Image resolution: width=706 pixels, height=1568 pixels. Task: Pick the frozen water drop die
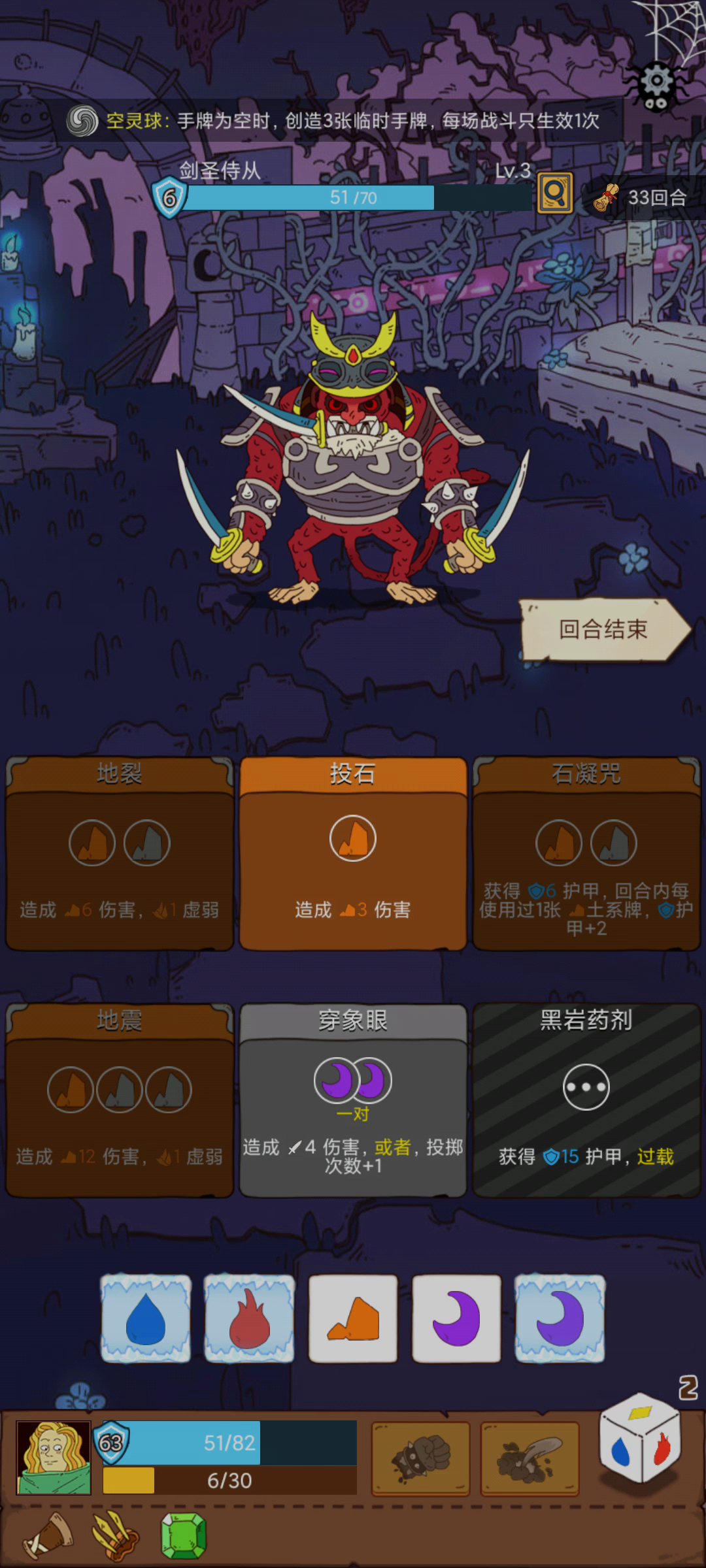click(146, 1318)
